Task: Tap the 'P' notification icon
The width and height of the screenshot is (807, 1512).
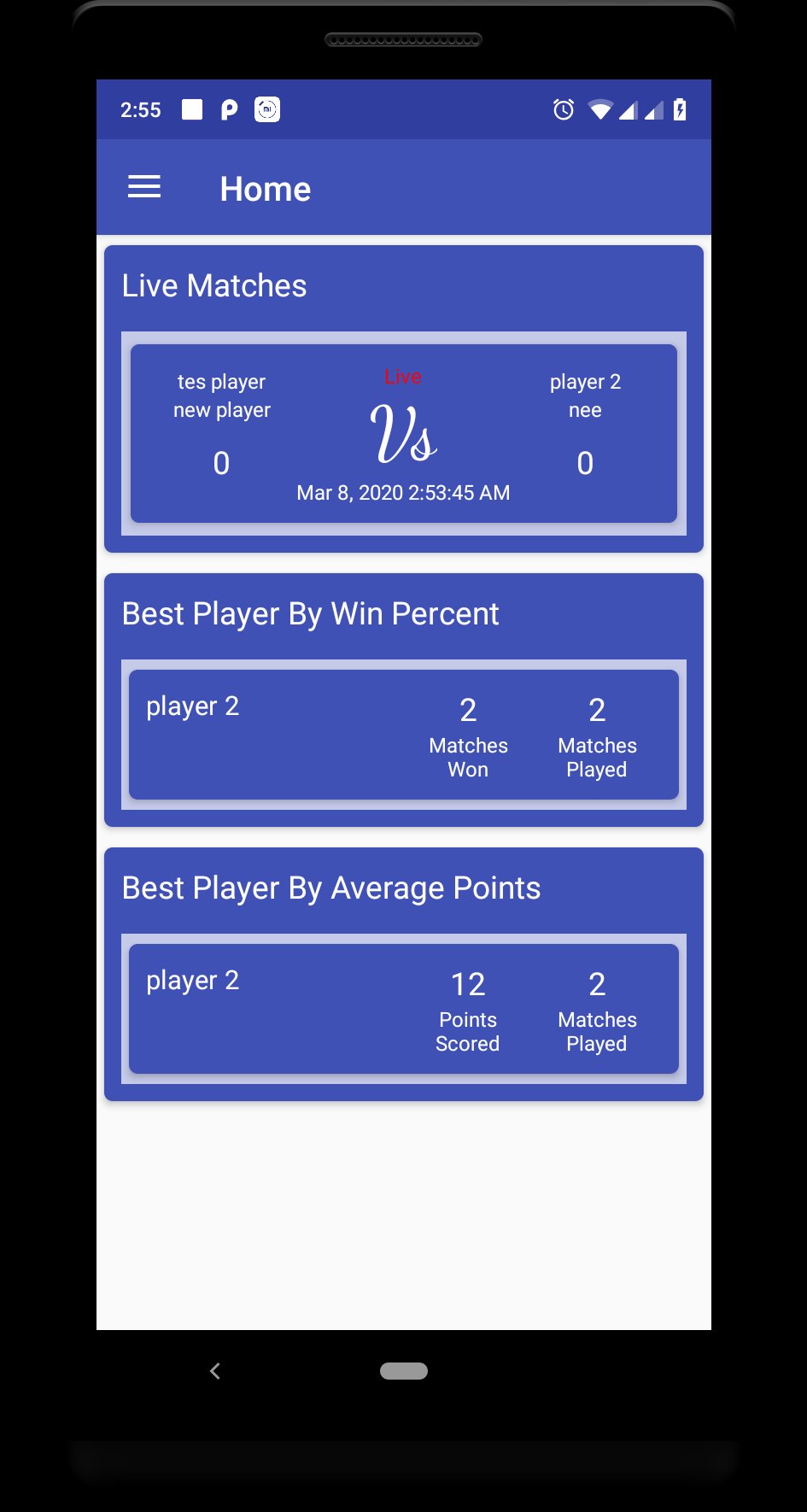Action: point(227,109)
